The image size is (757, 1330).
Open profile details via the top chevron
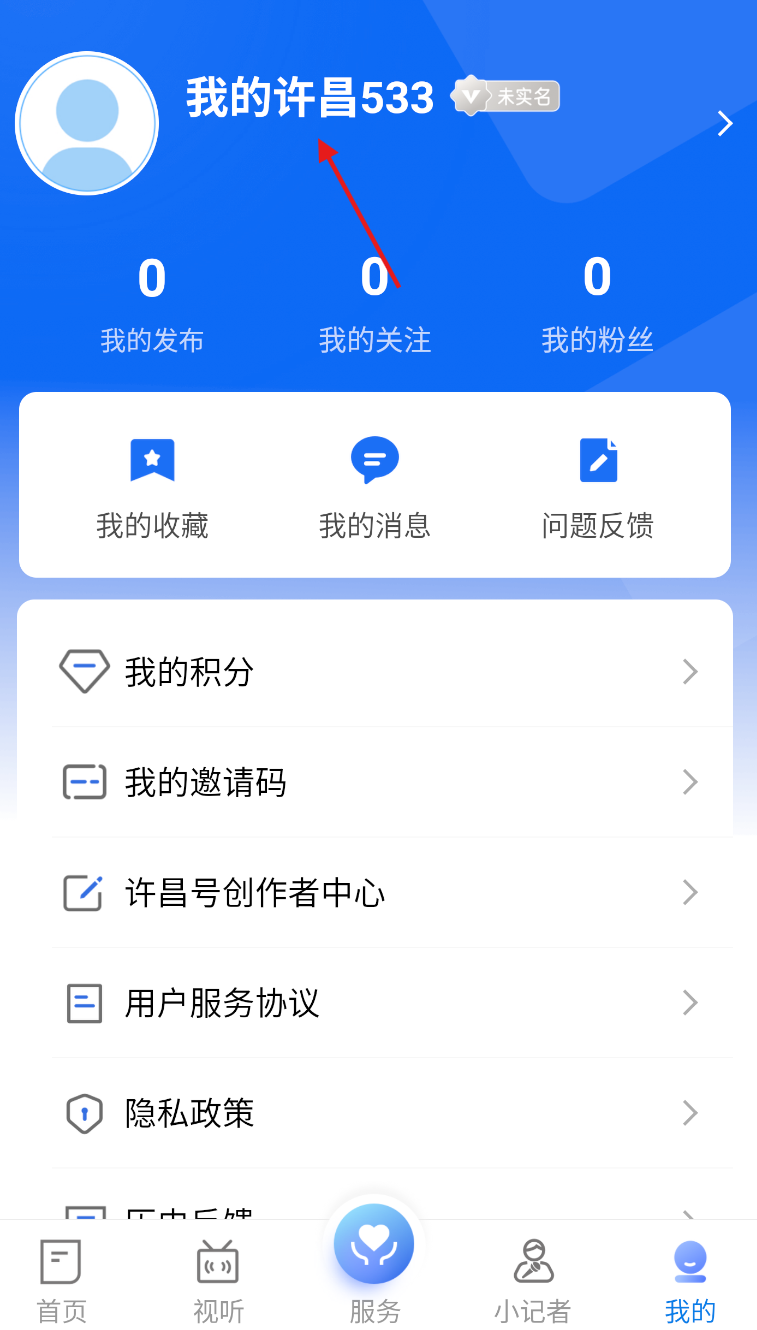726,123
